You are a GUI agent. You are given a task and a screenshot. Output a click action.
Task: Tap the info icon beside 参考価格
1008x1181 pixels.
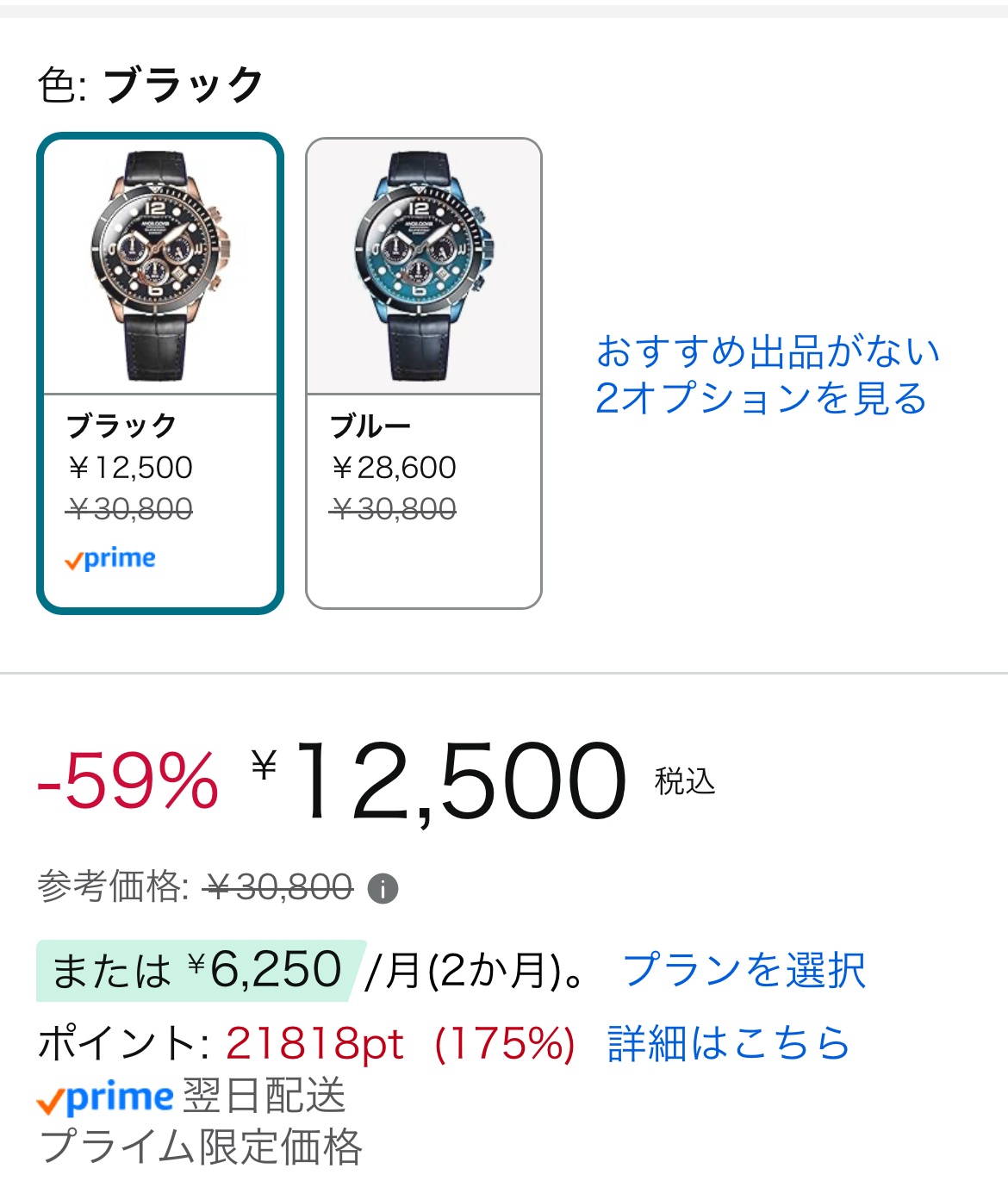(x=383, y=888)
